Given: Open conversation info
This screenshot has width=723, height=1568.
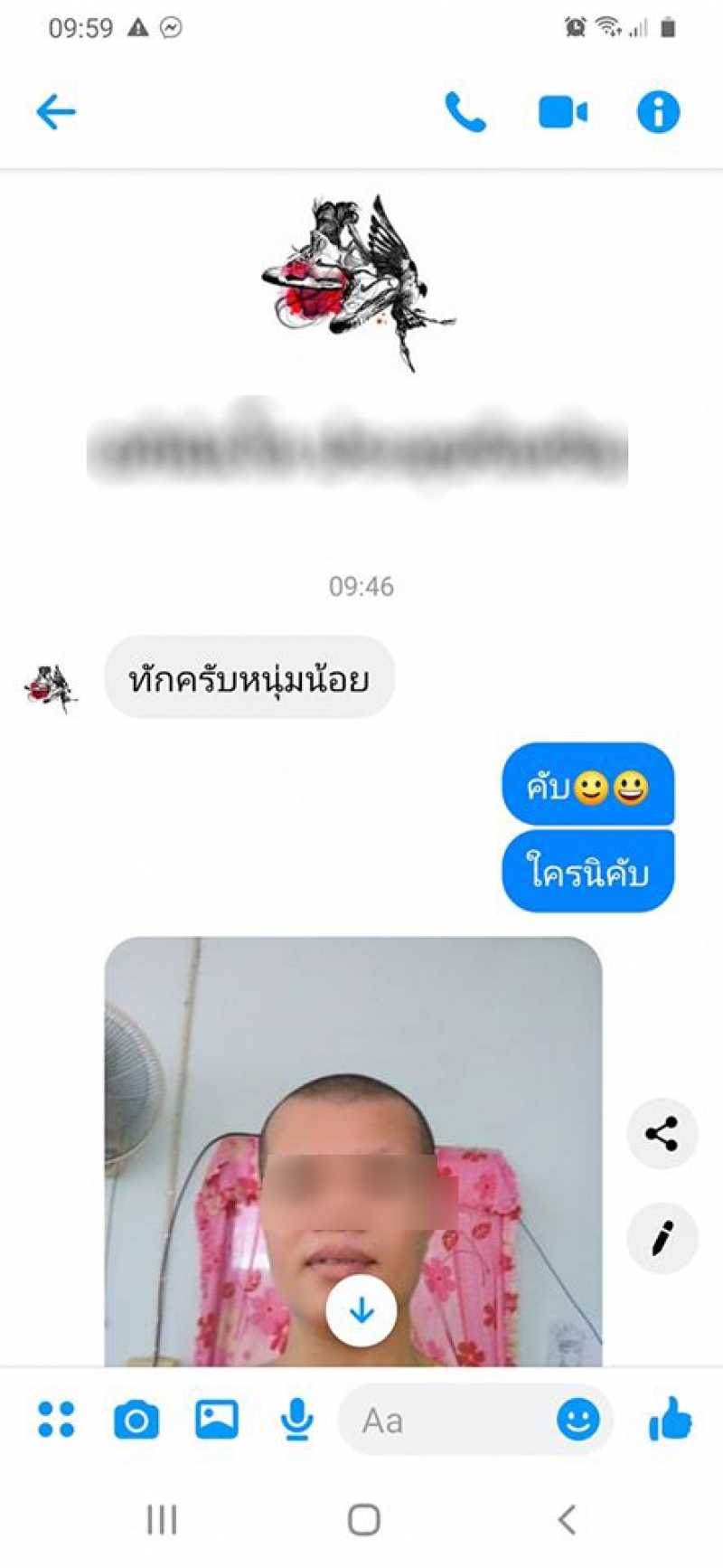Looking at the screenshot, I should coord(658,112).
